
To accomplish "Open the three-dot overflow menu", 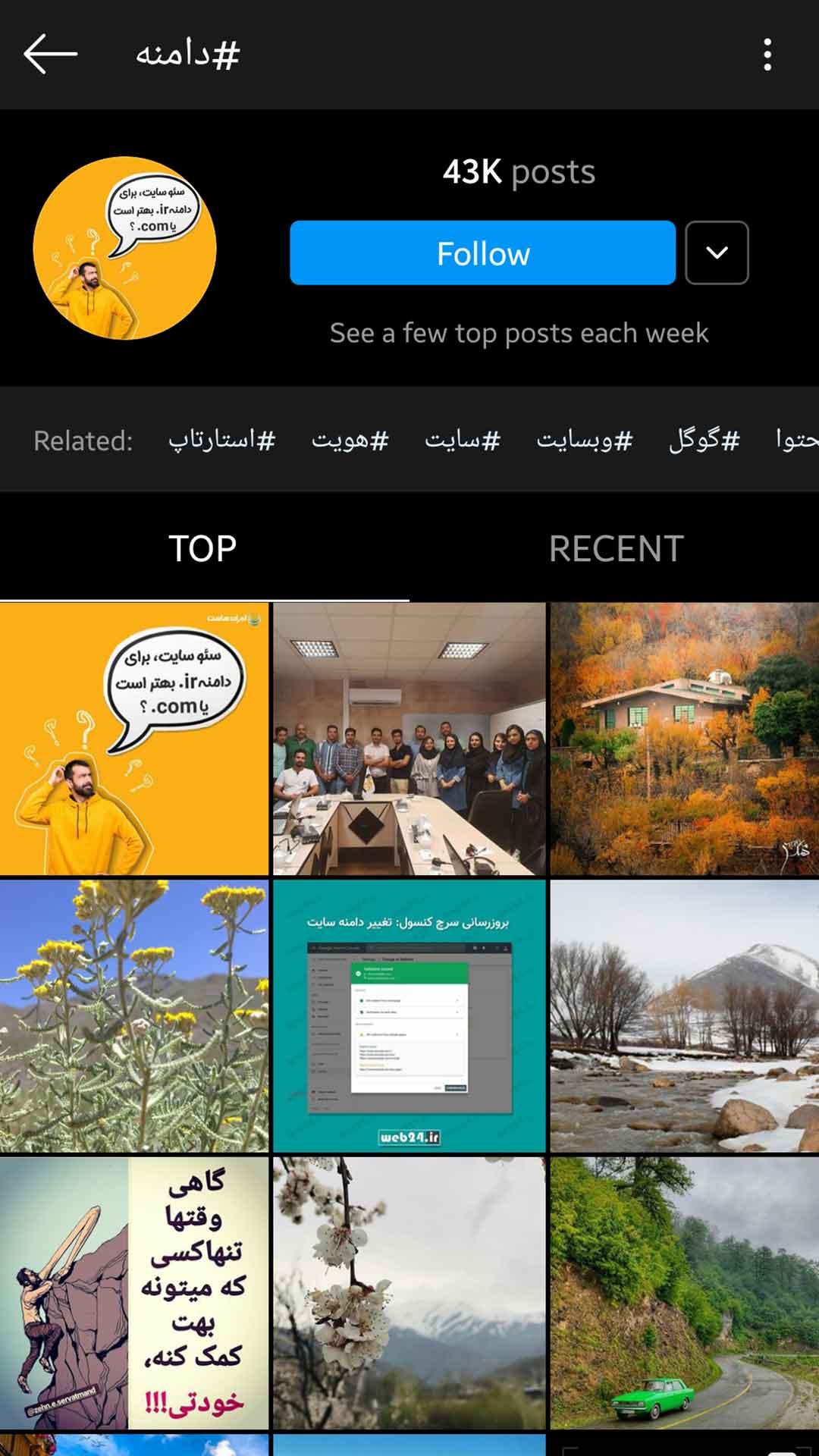I will (767, 55).
